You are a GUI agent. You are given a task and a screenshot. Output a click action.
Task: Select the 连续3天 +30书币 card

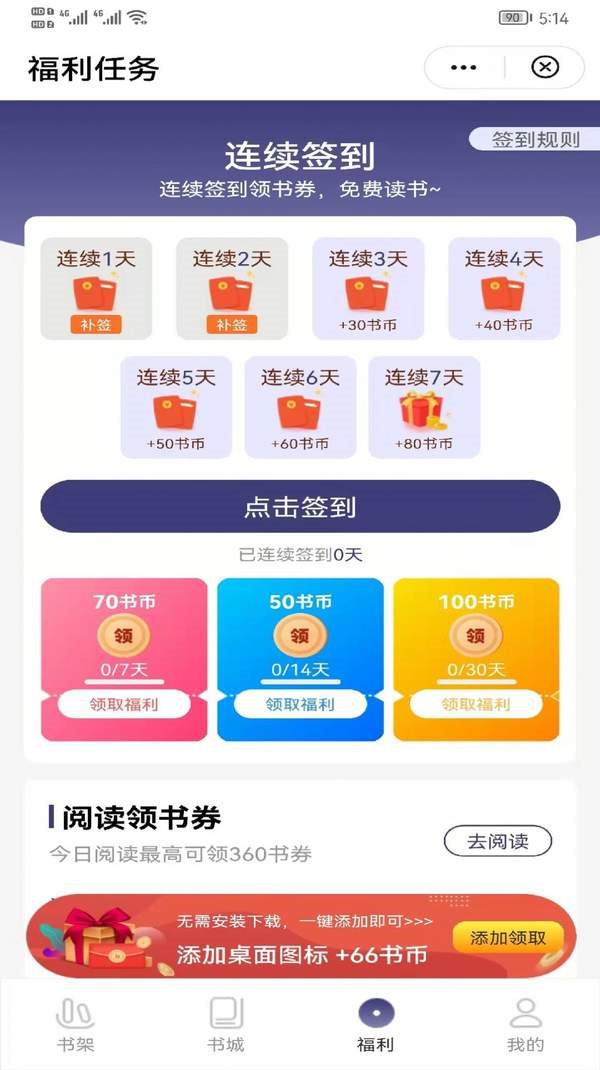coord(368,289)
